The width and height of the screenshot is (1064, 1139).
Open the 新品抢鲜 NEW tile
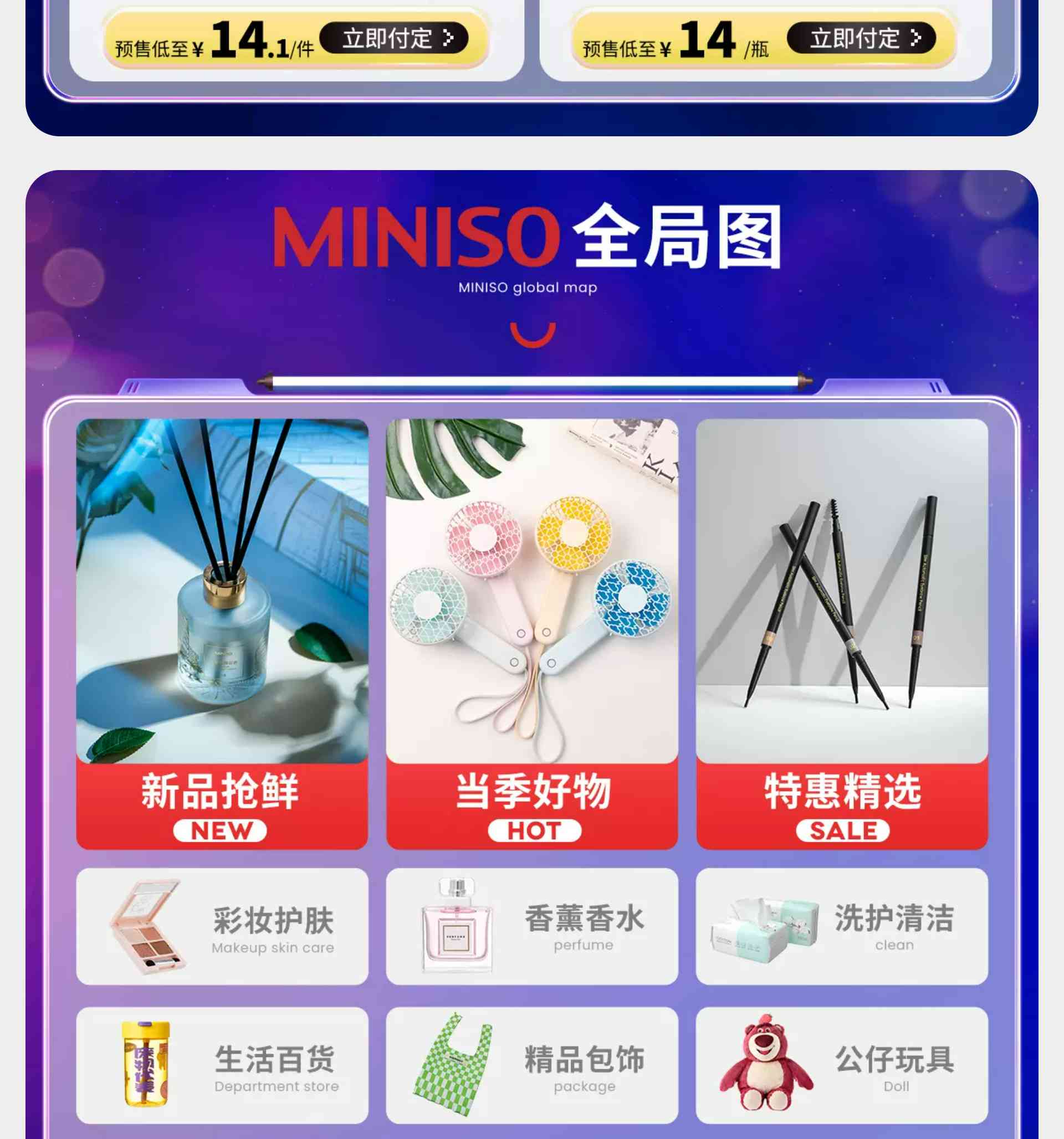pos(222,634)
